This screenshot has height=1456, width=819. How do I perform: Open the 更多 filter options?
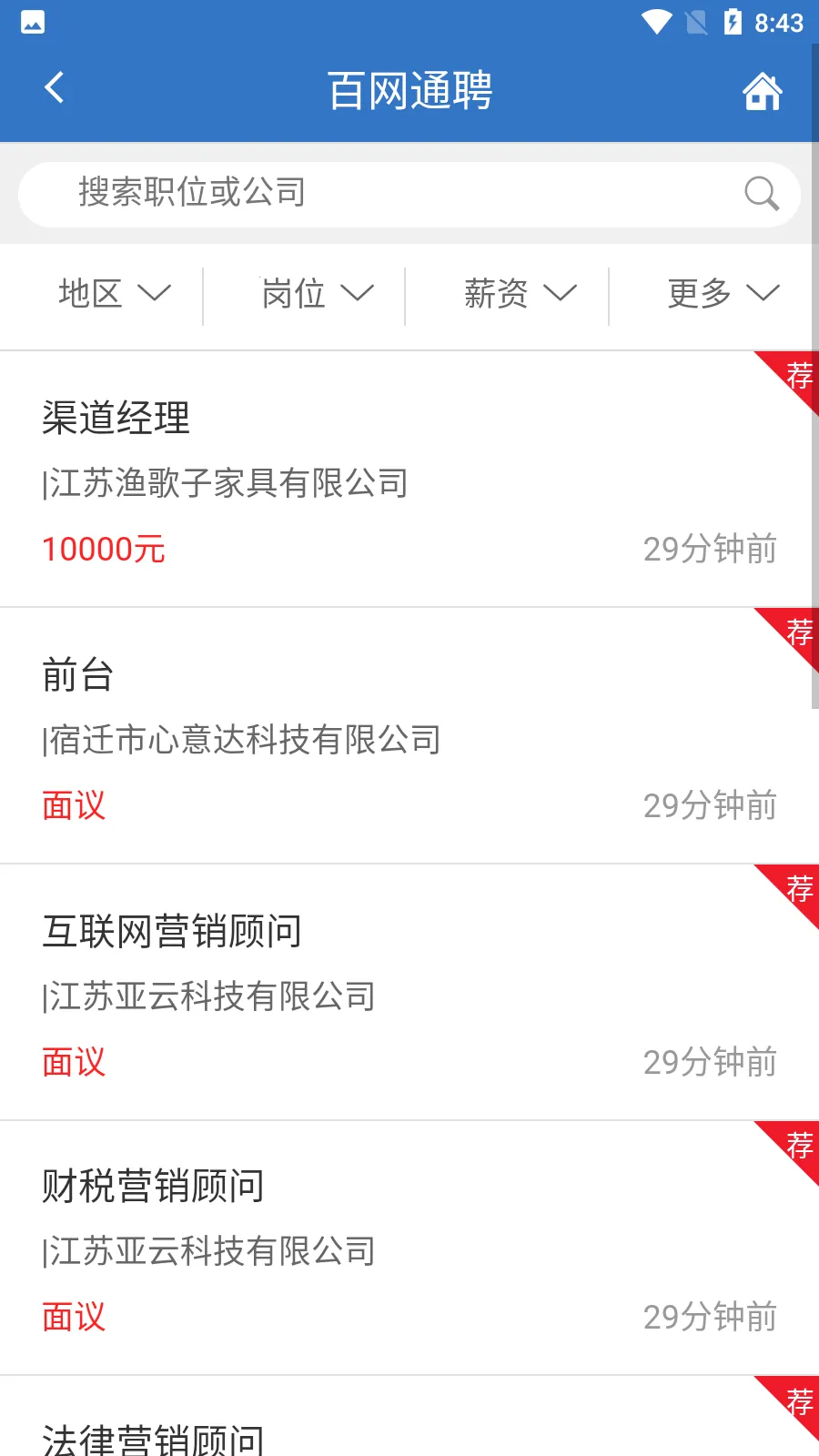click(722, 294)
